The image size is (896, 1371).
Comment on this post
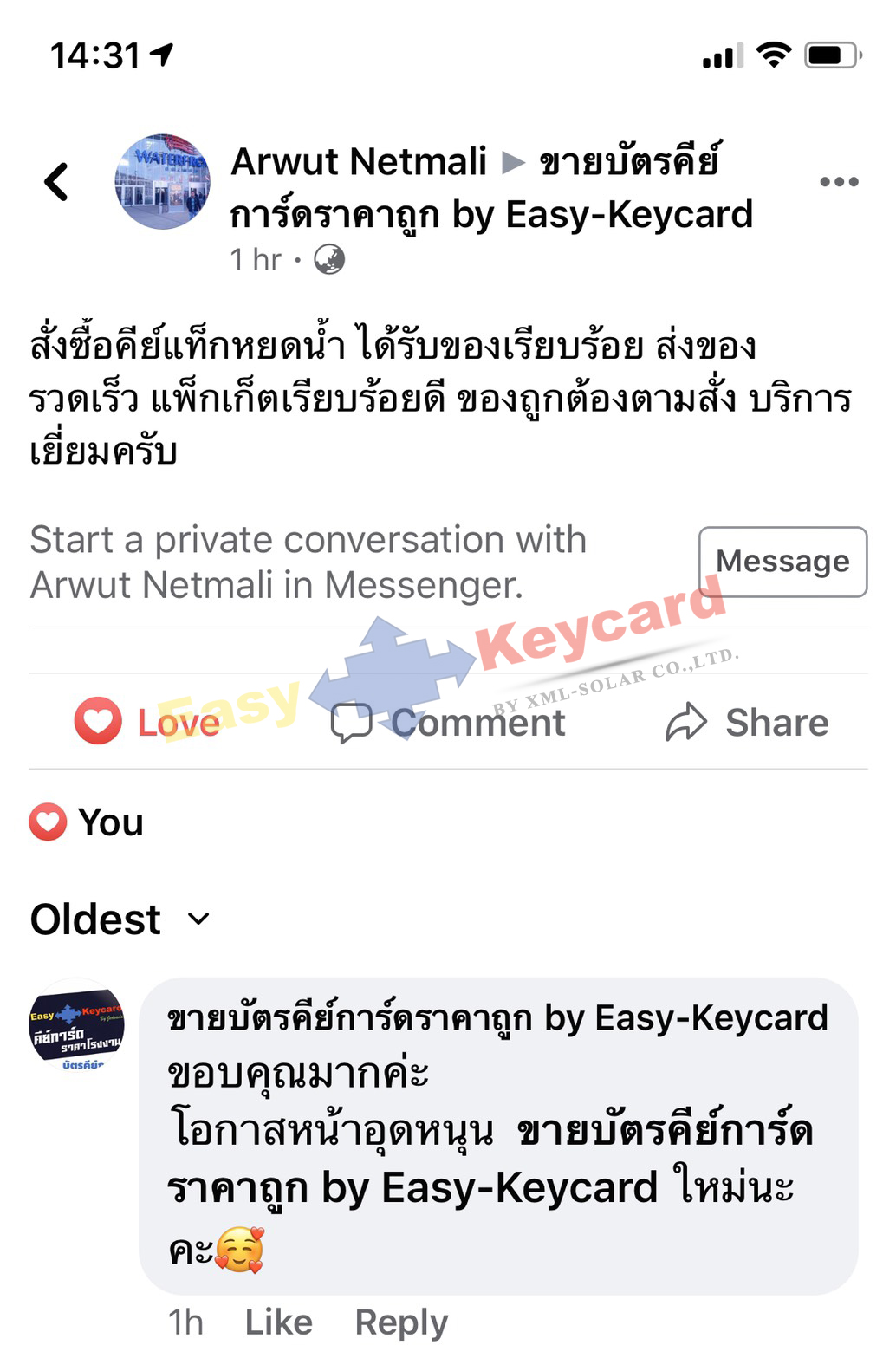449,722
